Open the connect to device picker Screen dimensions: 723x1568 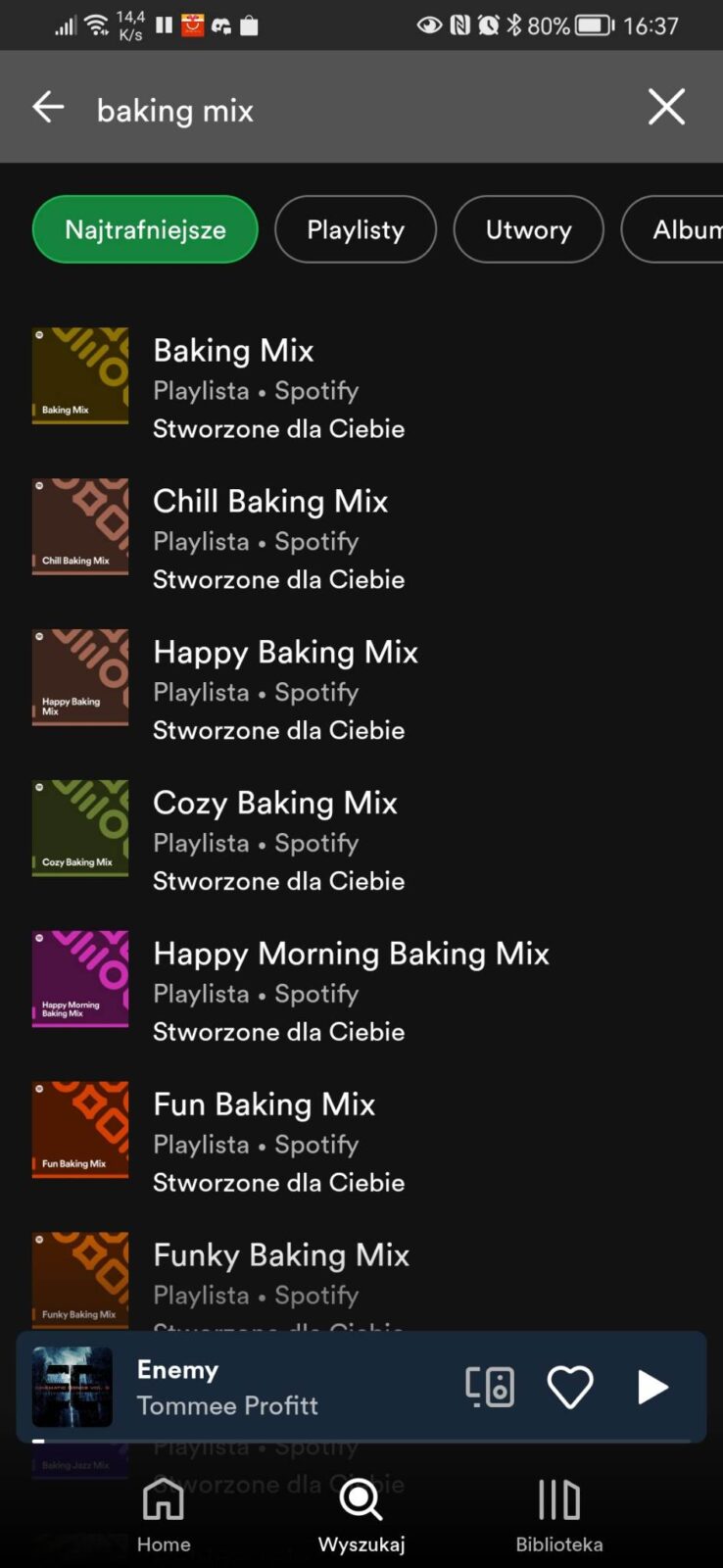(490, 1387)
